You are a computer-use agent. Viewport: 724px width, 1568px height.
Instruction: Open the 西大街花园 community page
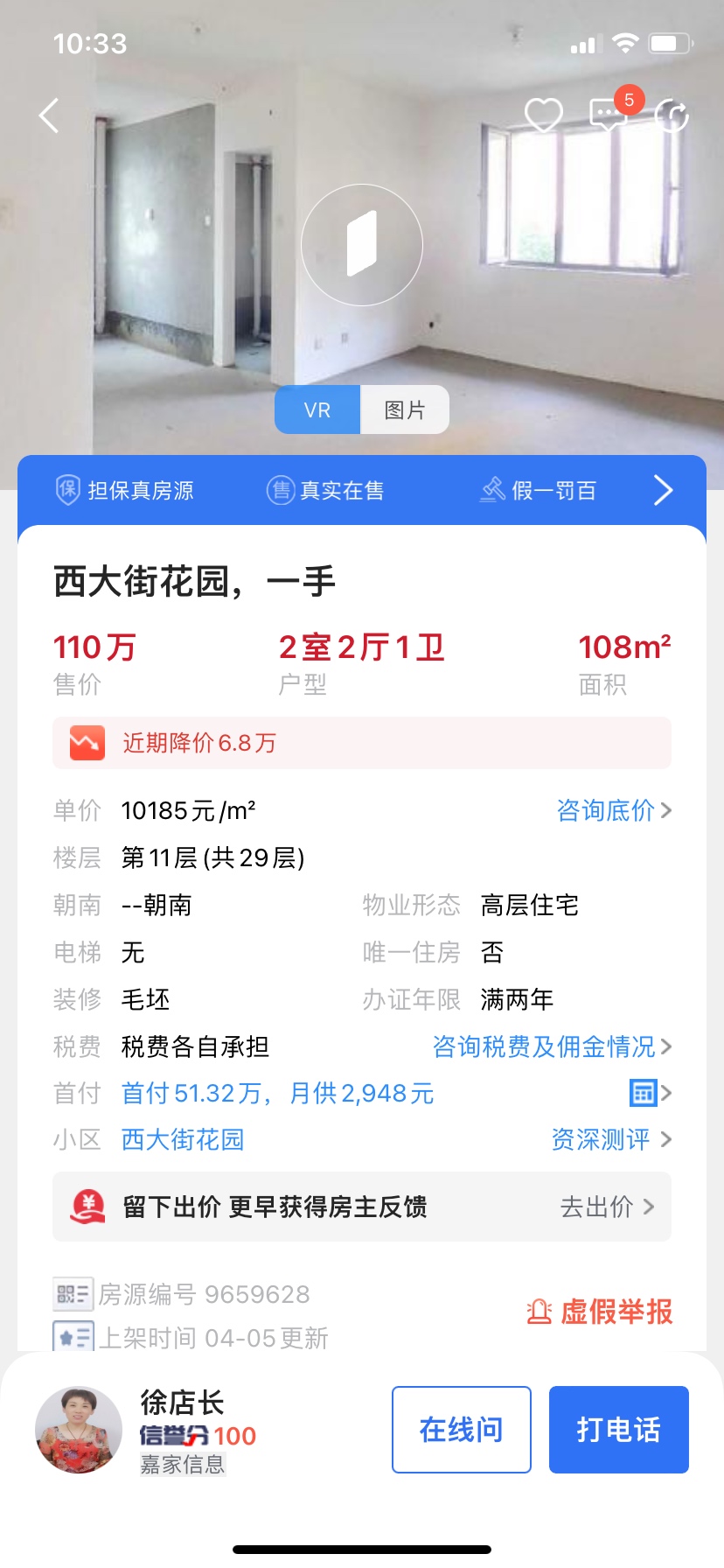tap(183, 1139)
